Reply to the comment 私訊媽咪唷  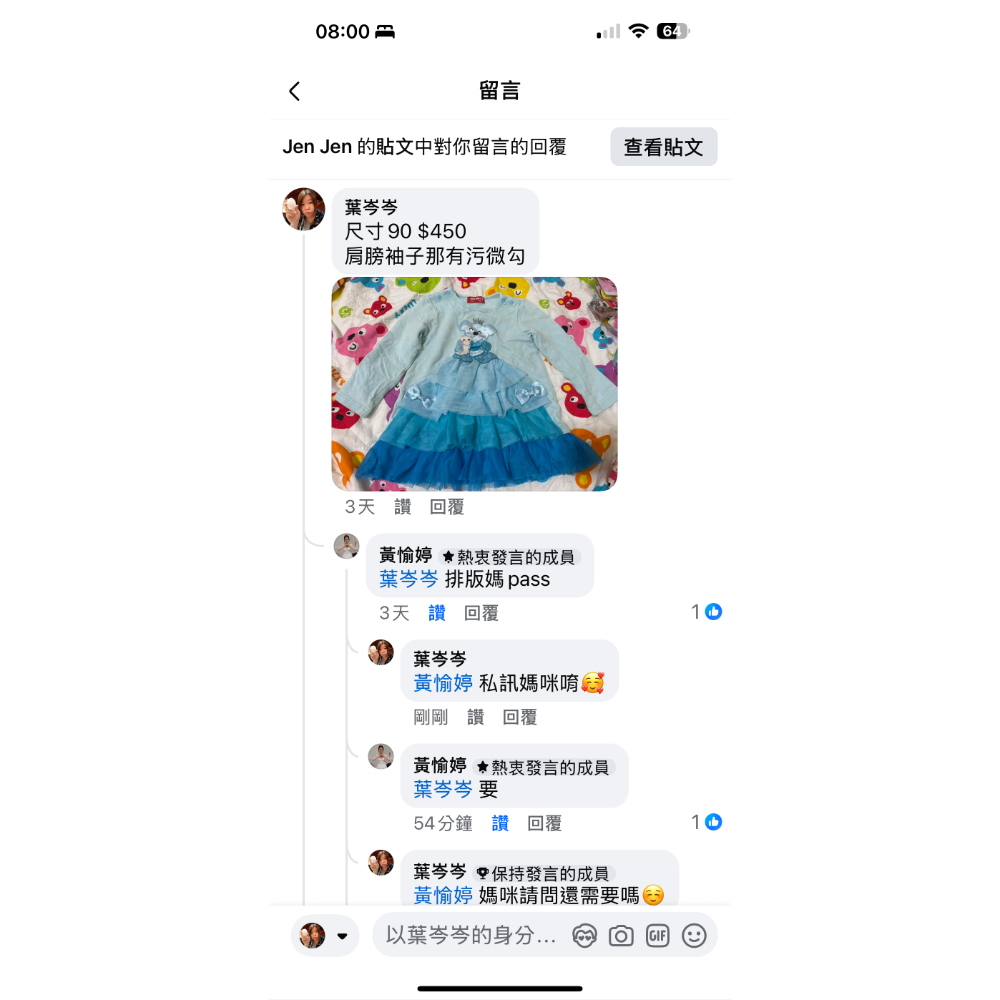click(520, 717)
